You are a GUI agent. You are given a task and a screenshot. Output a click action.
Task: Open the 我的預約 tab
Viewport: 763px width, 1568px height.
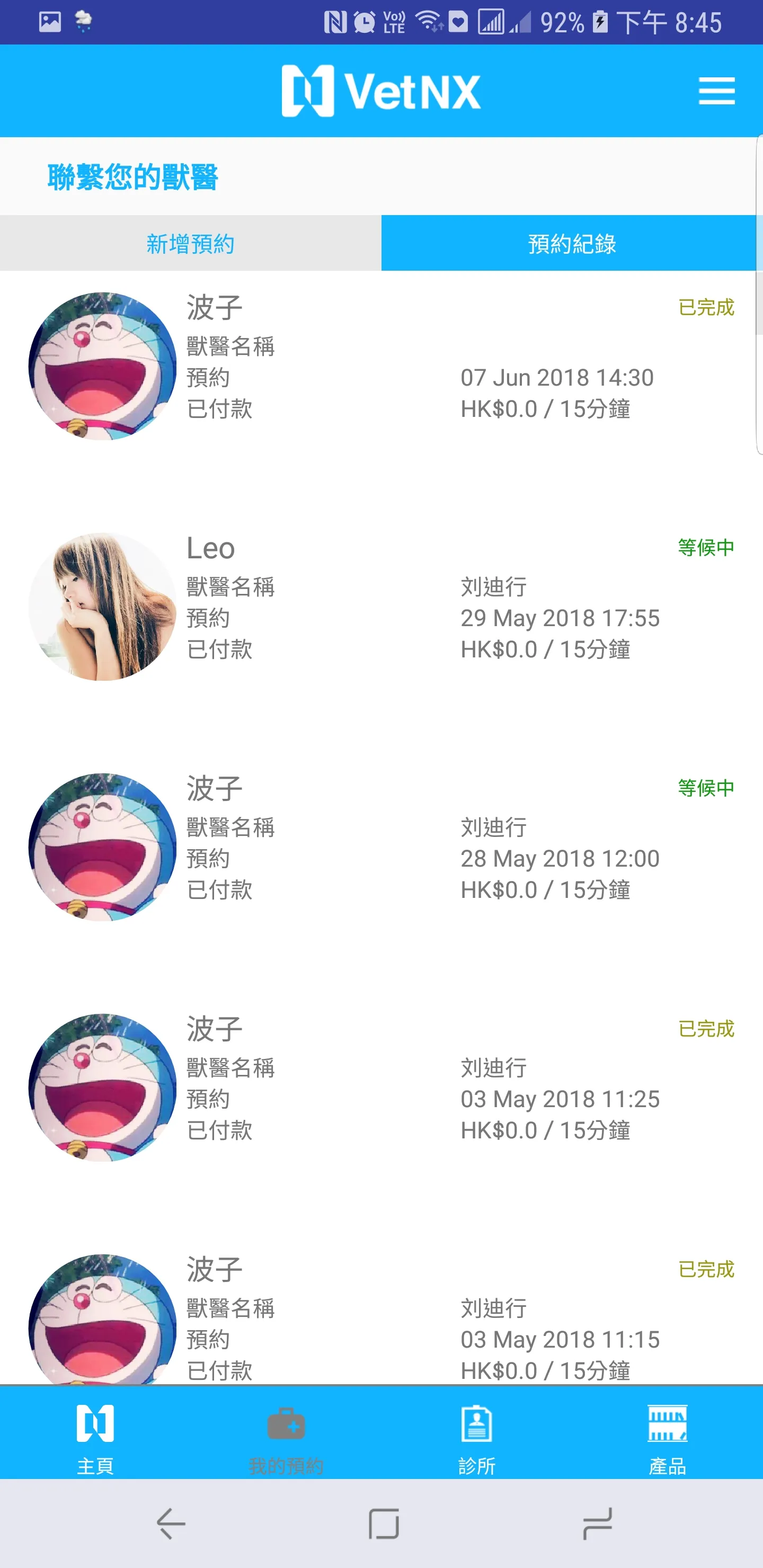tap(286, 1440)
